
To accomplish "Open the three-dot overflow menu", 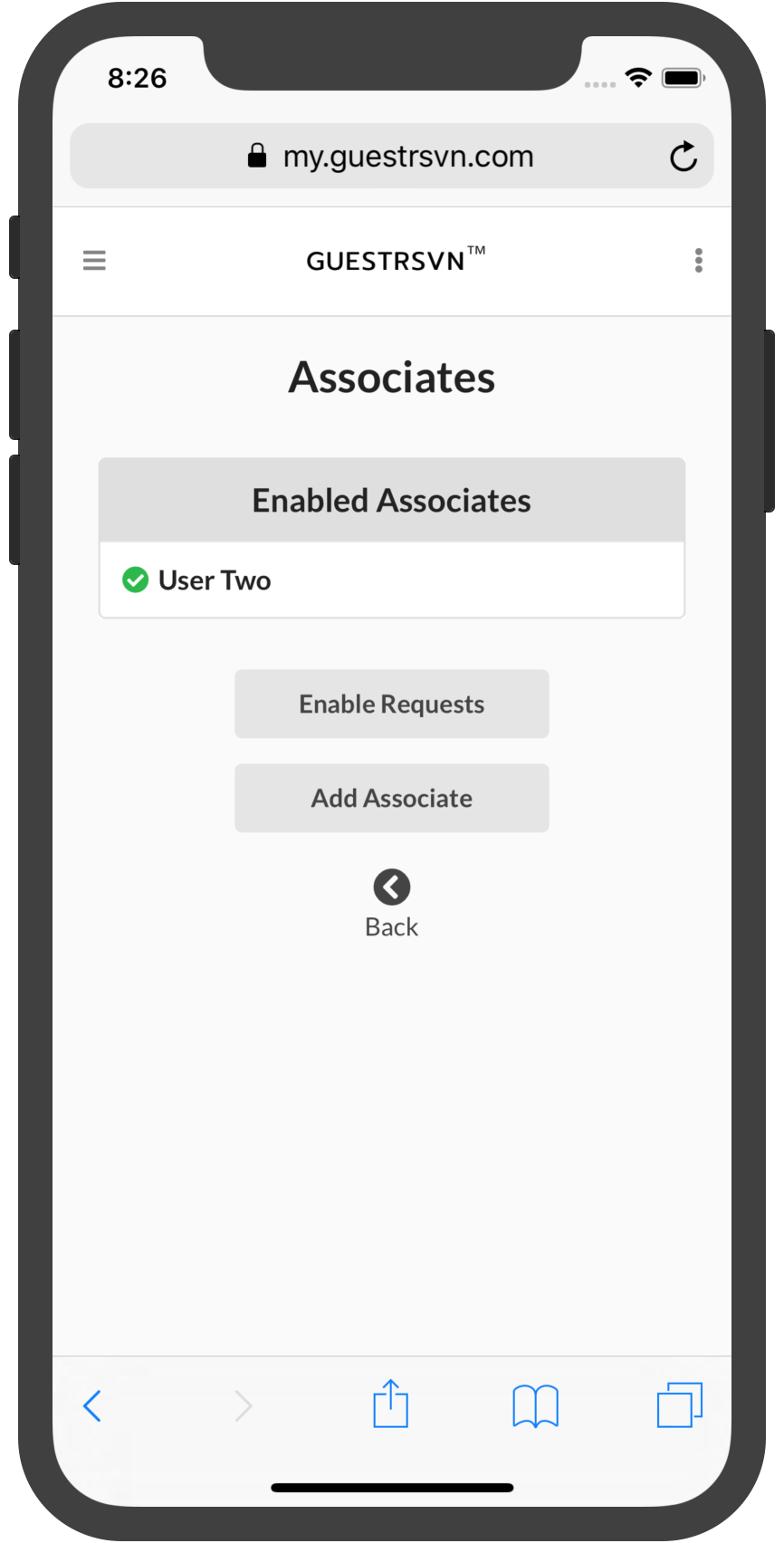I will pyautogui.click(x=698, y=261).
